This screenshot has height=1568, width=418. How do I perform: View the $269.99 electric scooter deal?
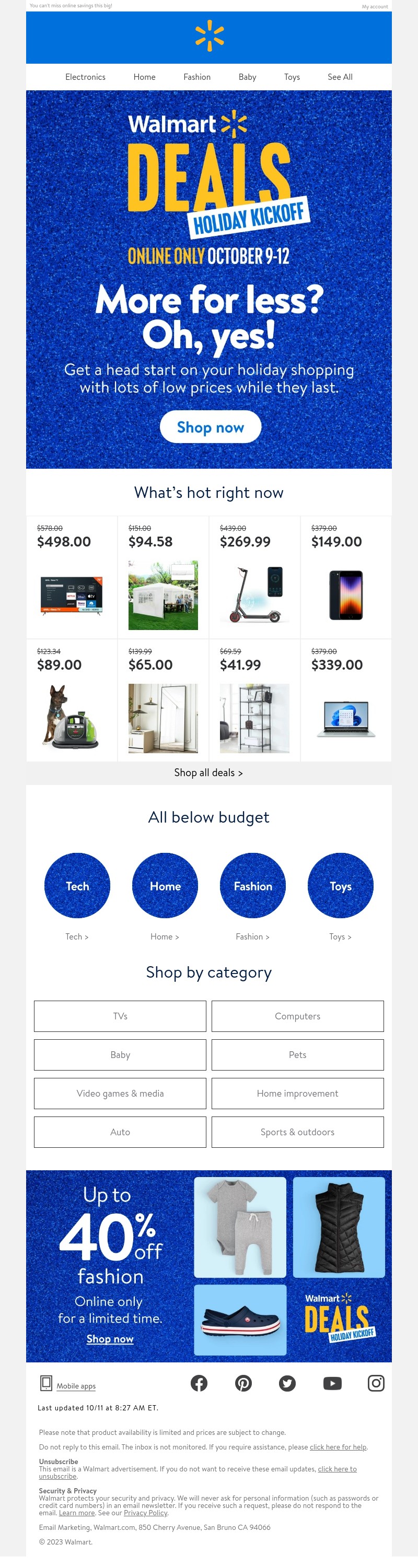click(x=254, y=577)
